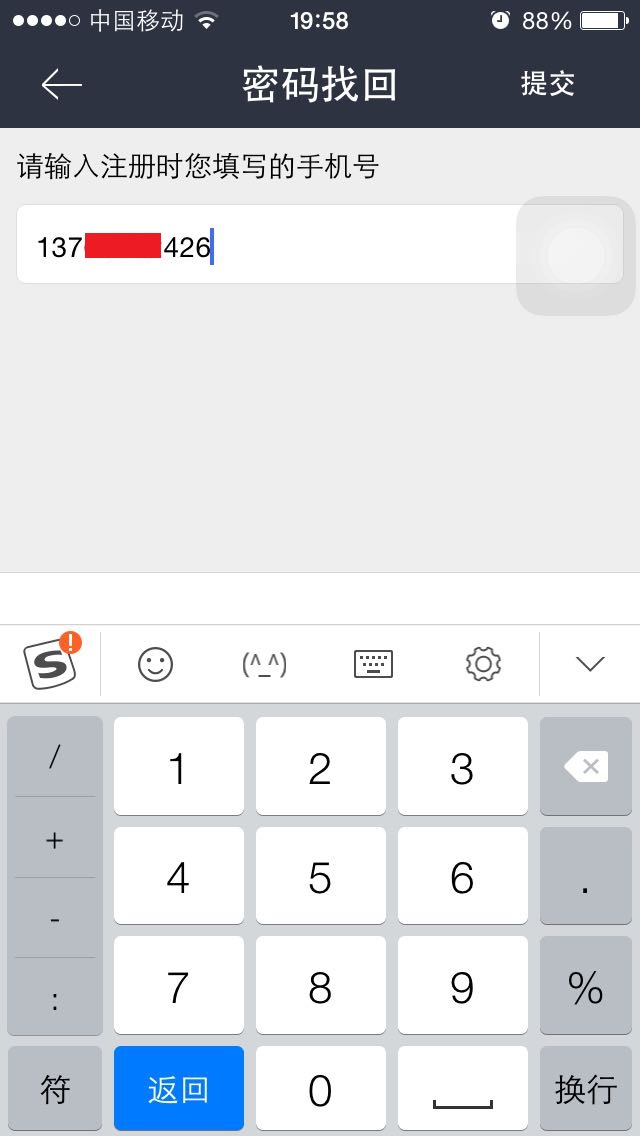Open the kaomoji (^_^) panel
Image resolution: width=640 pixels, height=1136 pixels.
[265, 664]
